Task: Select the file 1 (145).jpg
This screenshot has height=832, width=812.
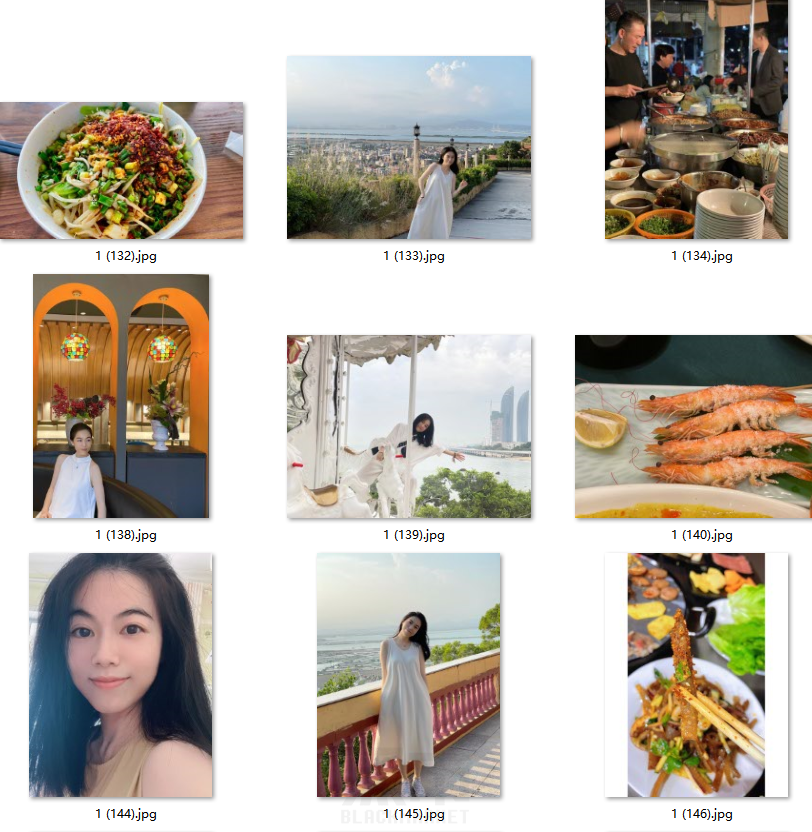Action: pyautogui.click(x=409, y=675)
